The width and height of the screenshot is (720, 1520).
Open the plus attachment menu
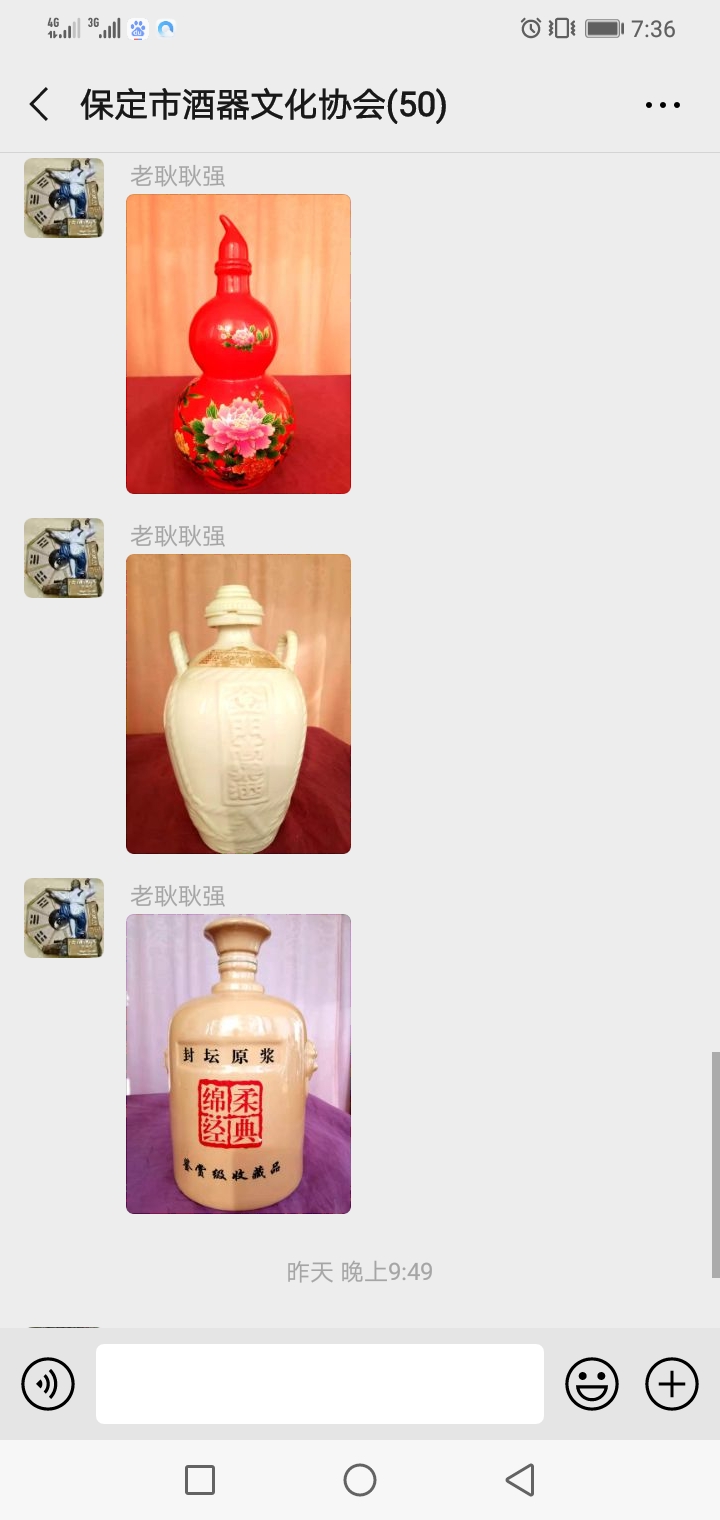point(672,1384)
